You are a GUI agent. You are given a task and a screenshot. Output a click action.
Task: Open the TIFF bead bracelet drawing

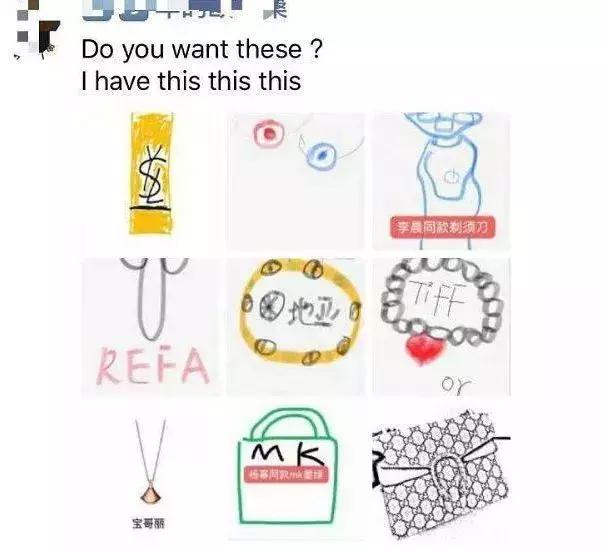pyautogui.click(x=441, y=326)
